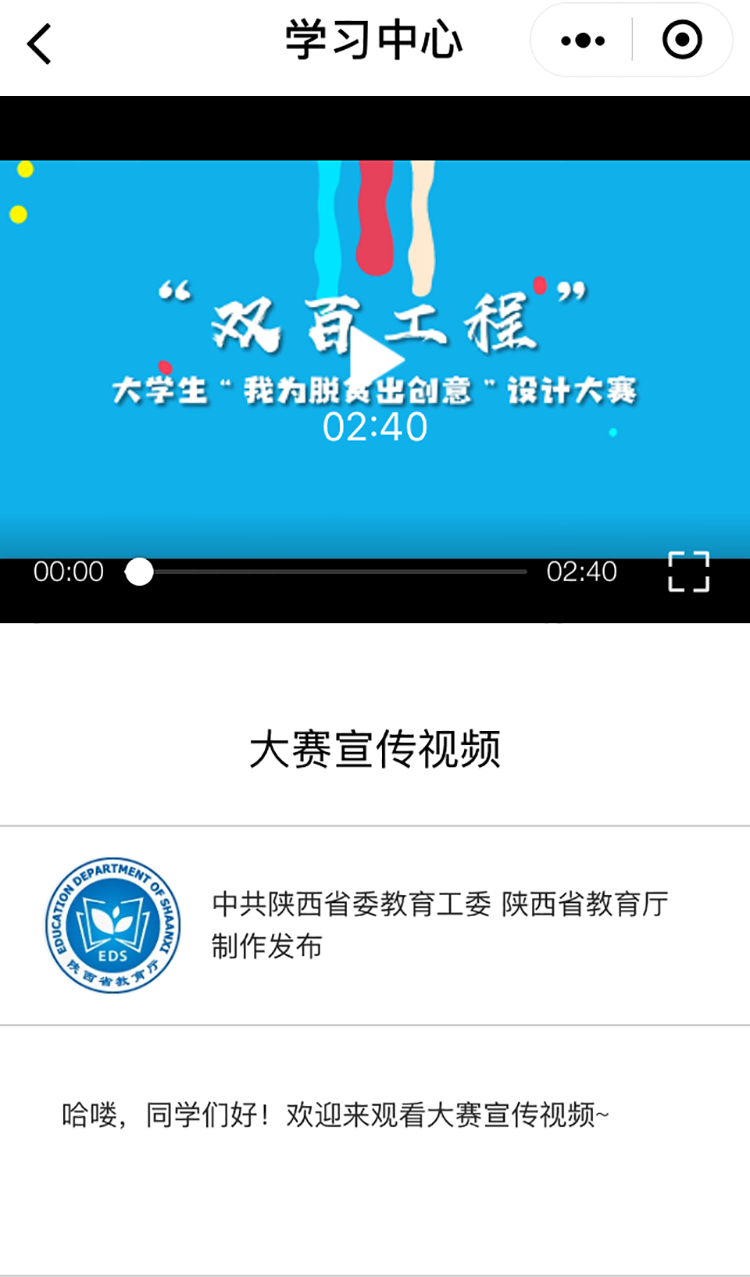Go back from 学习中心
This screenshot has height=1277, width=750.
(x=39, y=44)
